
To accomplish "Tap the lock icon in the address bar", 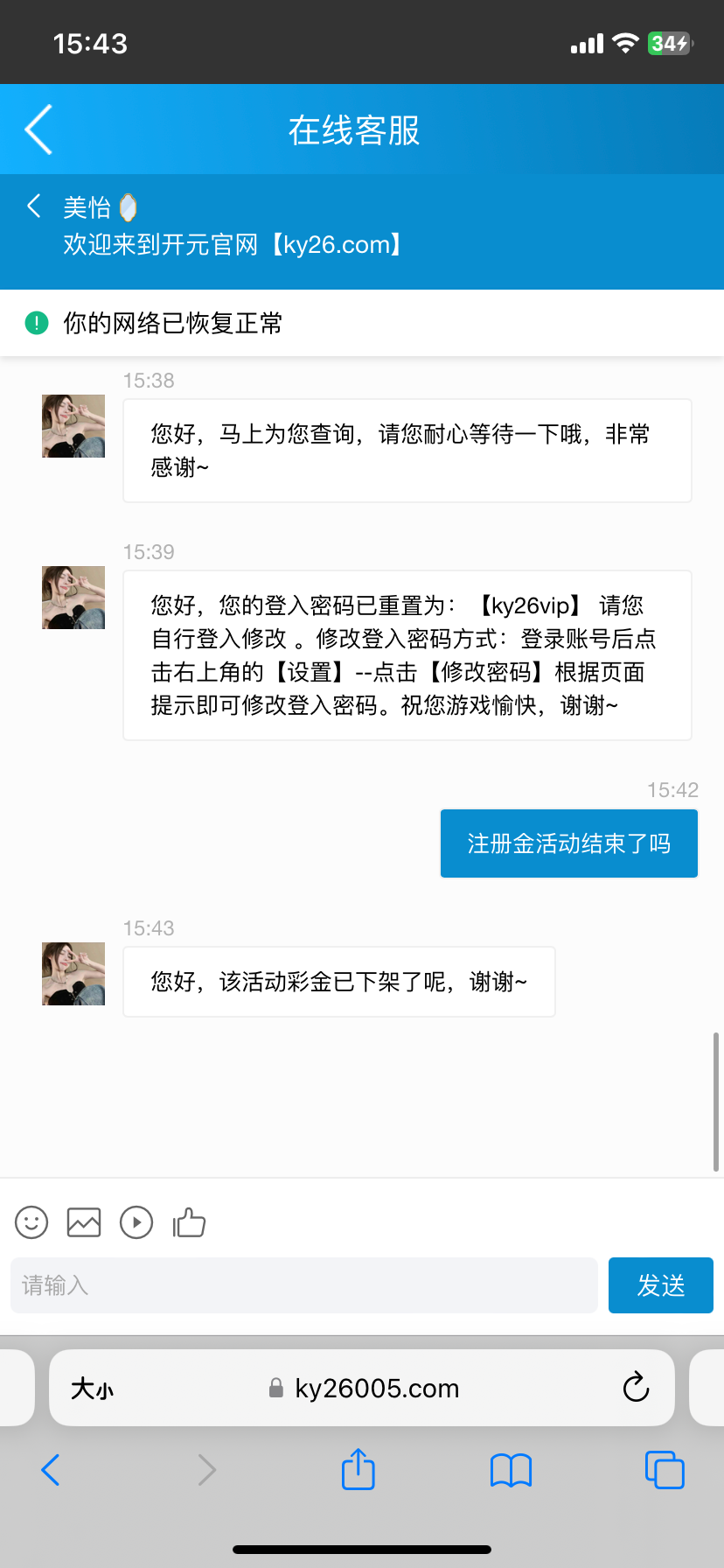I will 275,1388.
